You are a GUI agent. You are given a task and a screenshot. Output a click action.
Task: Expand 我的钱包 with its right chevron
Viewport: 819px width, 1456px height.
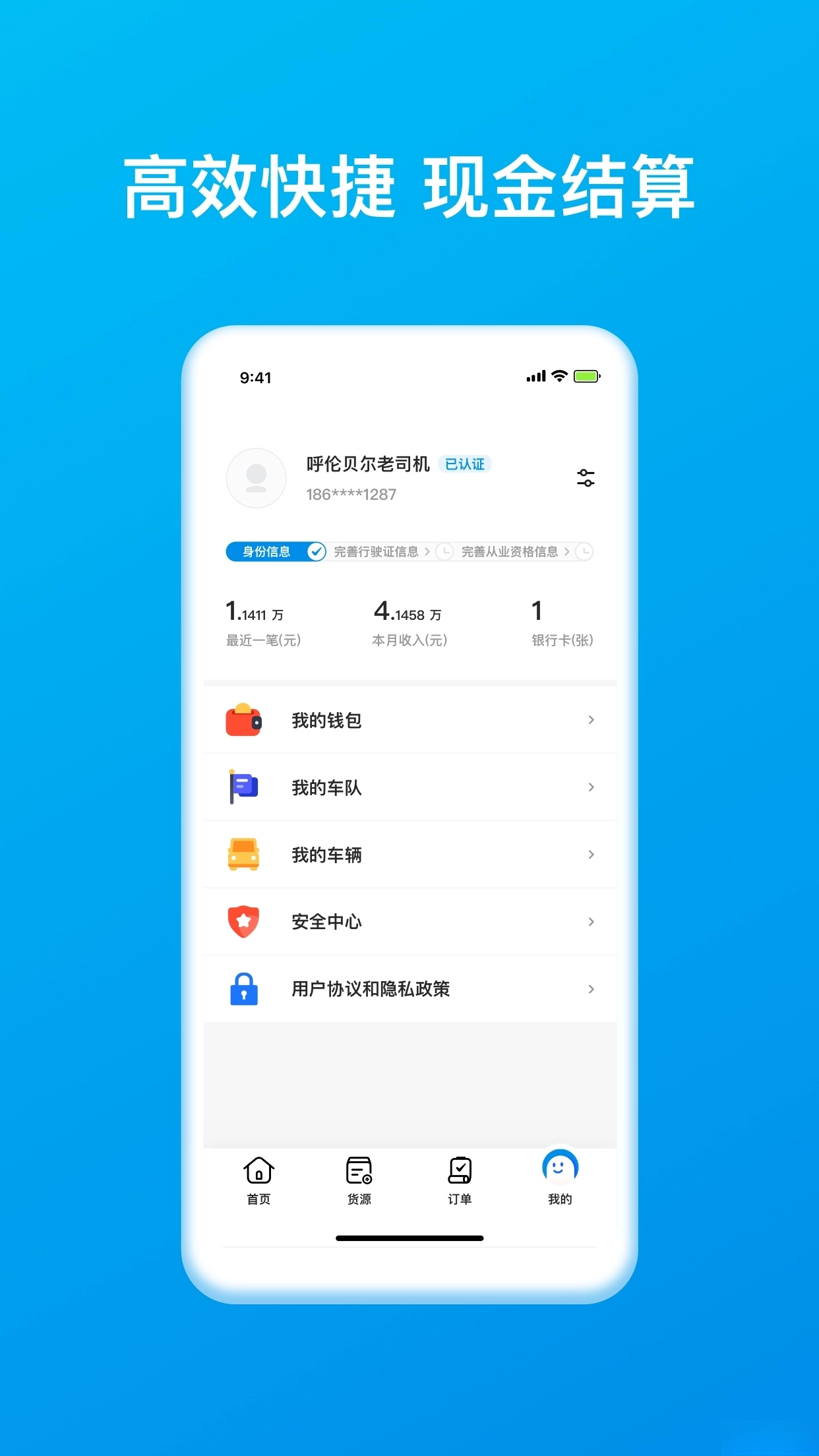(x=591, y=720)
